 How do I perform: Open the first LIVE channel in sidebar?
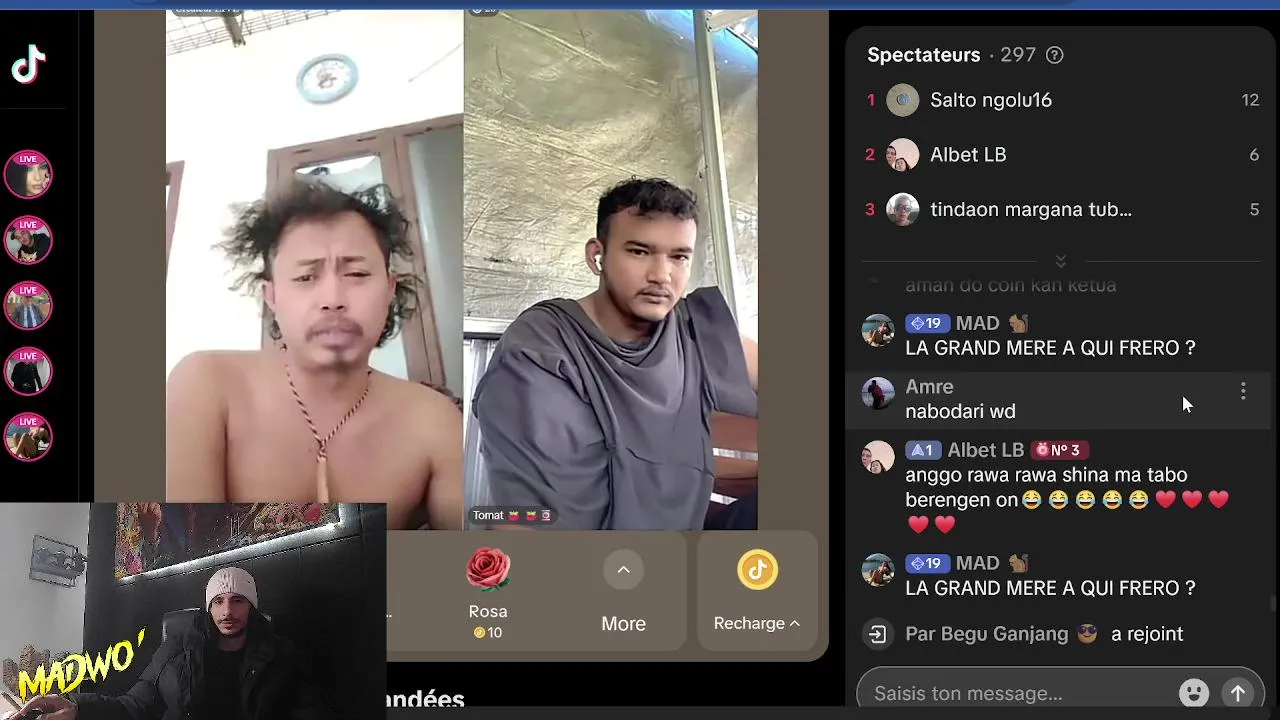[28, 175]
